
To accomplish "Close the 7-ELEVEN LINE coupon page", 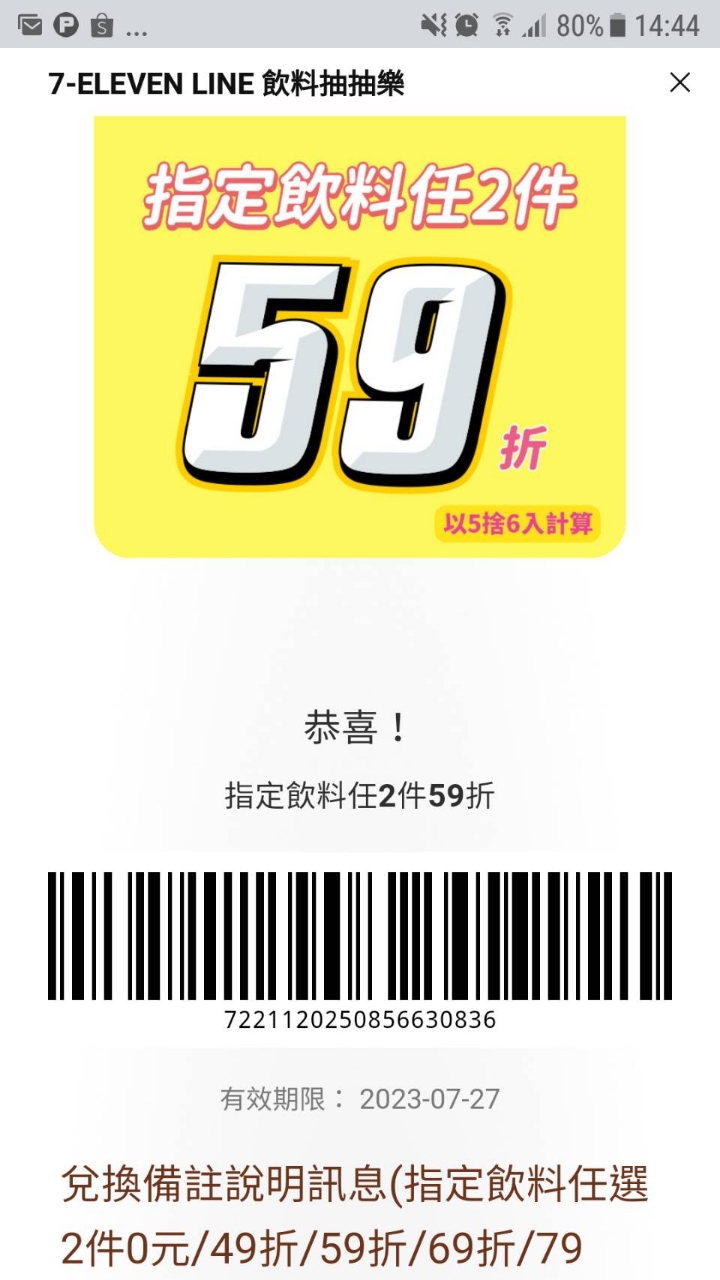I will [x=679, y=83].
